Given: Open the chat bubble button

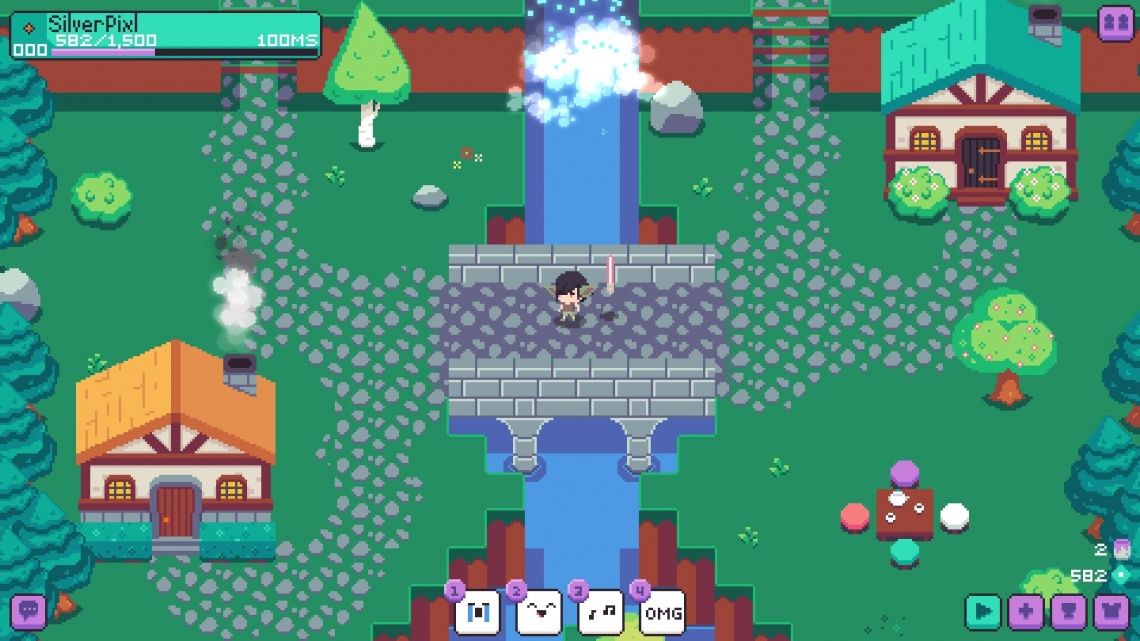Looking at the screenshot, I should coord(29,609).
